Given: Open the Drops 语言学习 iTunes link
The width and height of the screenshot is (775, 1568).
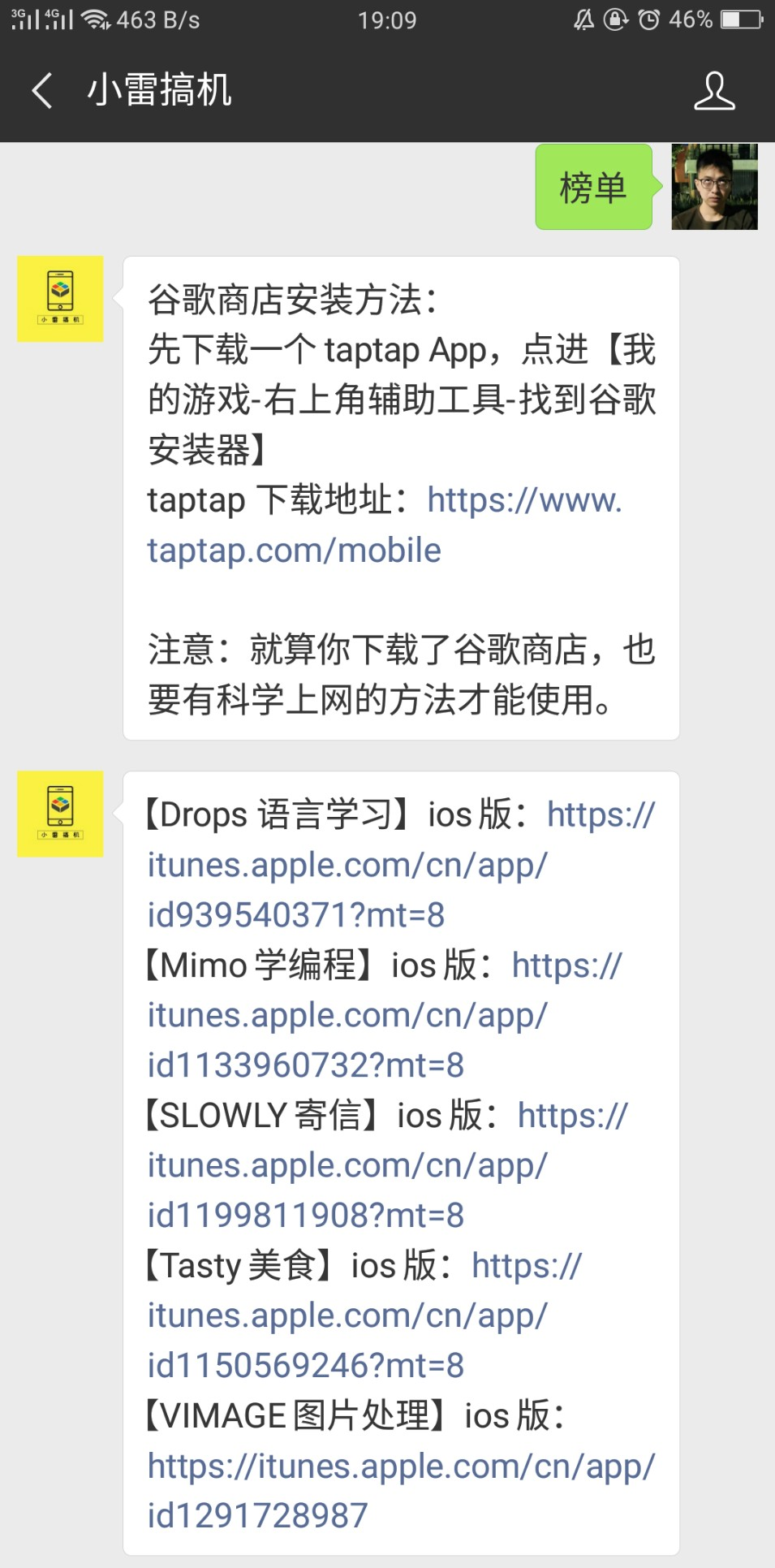Looking at the screenshot, I should pyautogui.click(x=347, y=866).
